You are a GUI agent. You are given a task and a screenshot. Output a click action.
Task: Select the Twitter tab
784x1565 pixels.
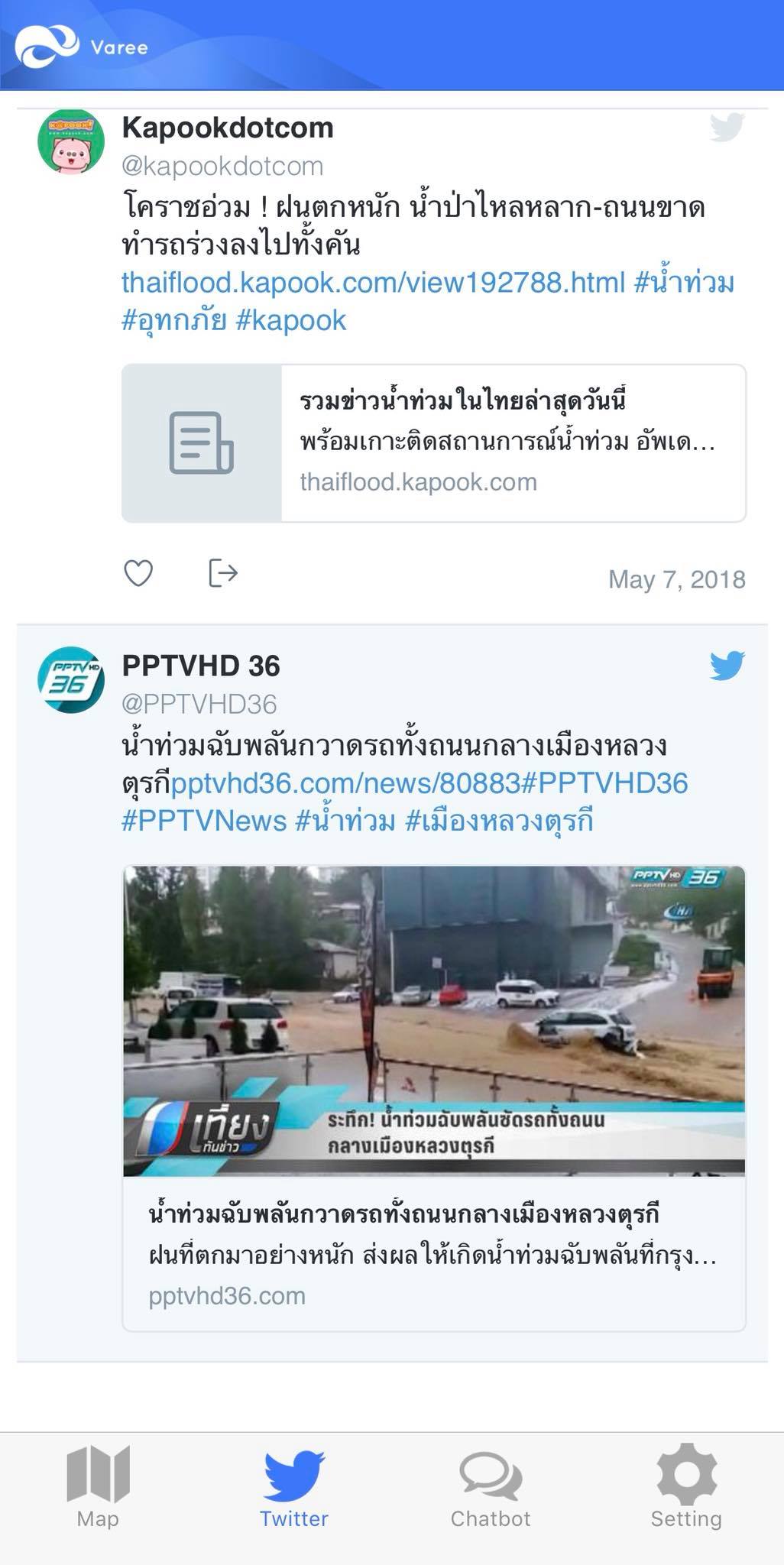point(294,1486)
